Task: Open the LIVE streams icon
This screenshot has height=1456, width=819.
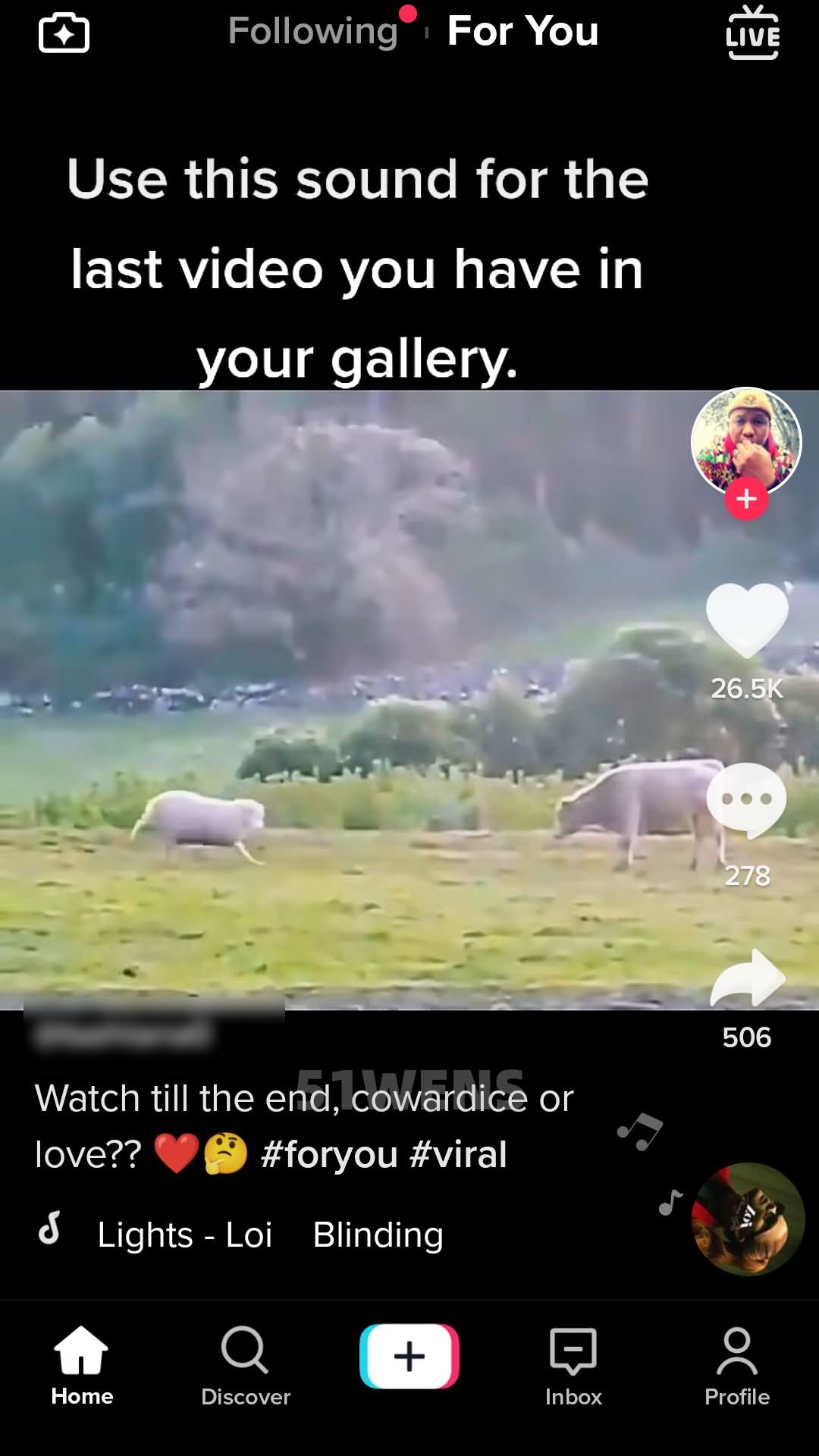Action: click(x=752, y=33)
